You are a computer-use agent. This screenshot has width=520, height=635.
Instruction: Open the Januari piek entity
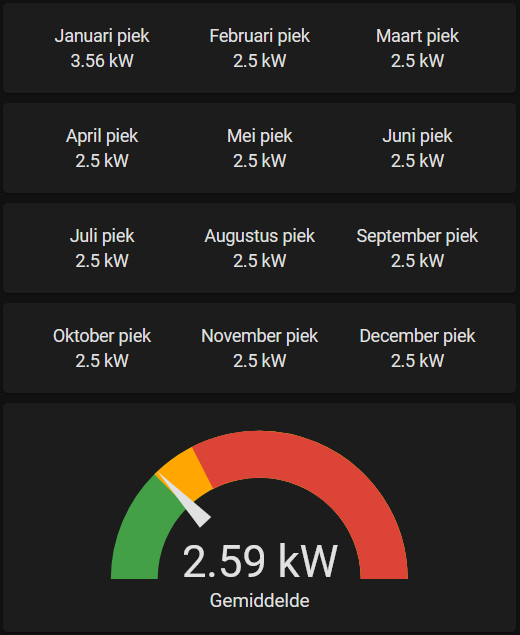(x=102, y=48)
